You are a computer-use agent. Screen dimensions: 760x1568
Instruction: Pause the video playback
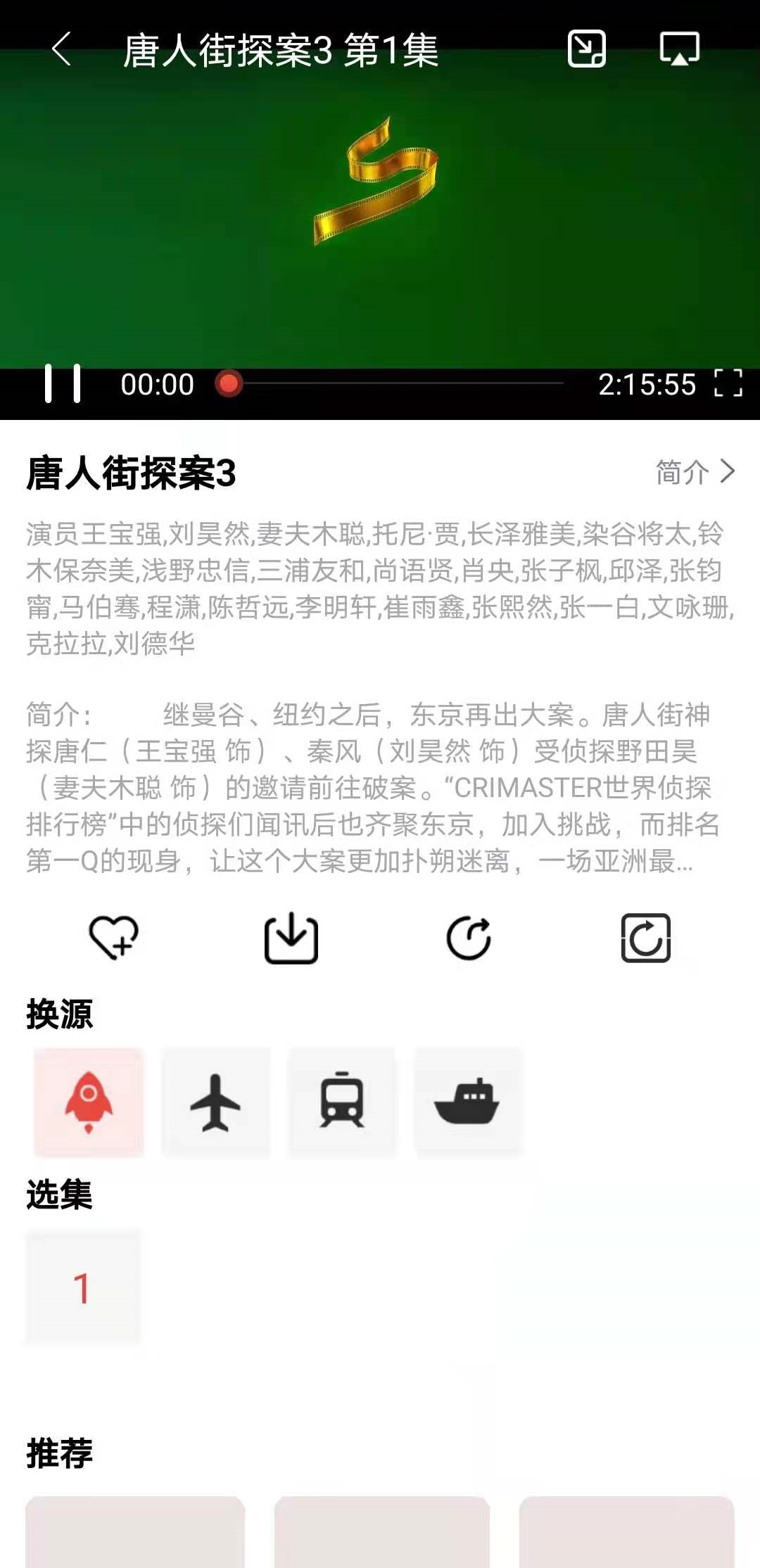63,384
